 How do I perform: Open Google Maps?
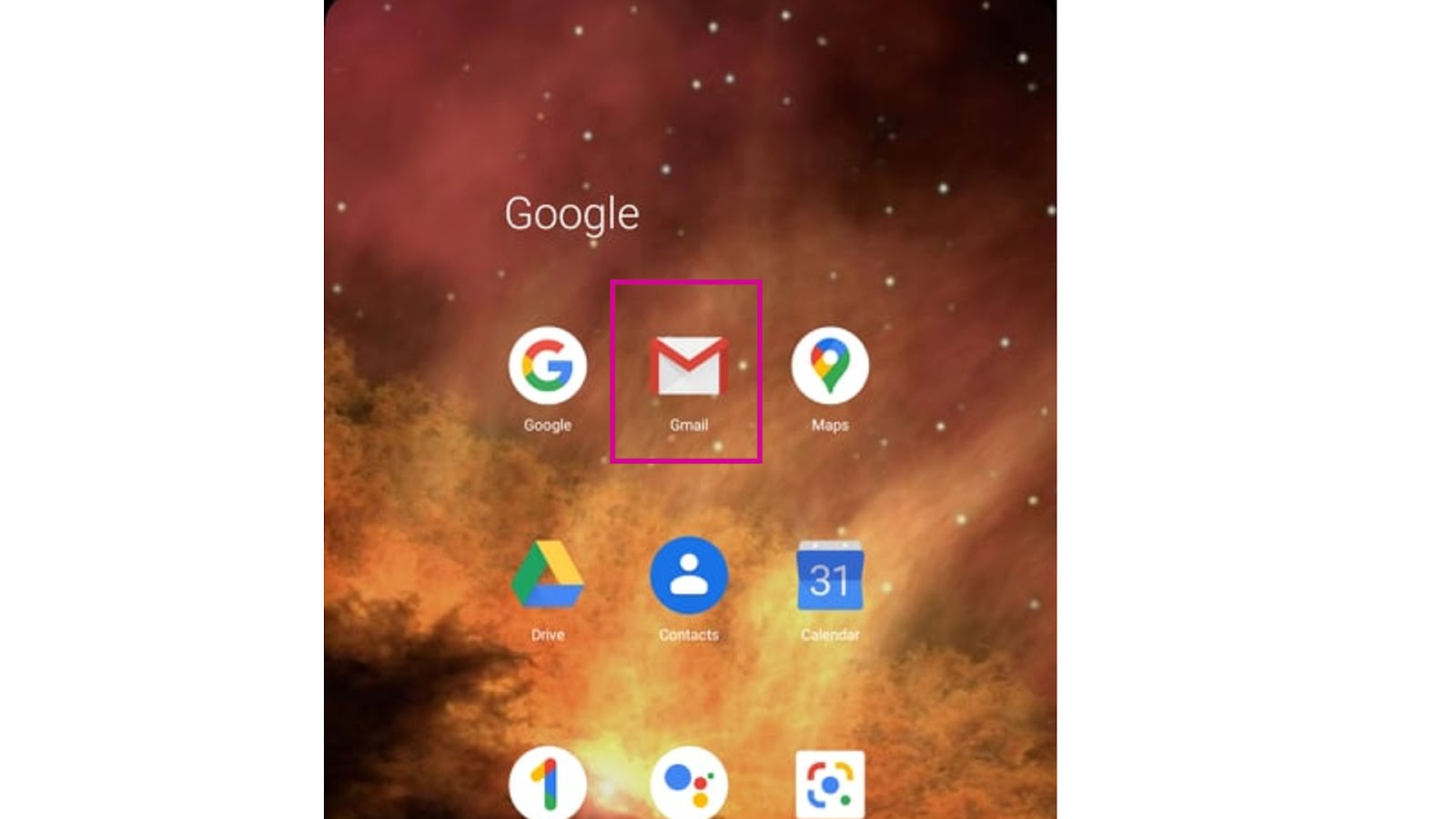829,366
